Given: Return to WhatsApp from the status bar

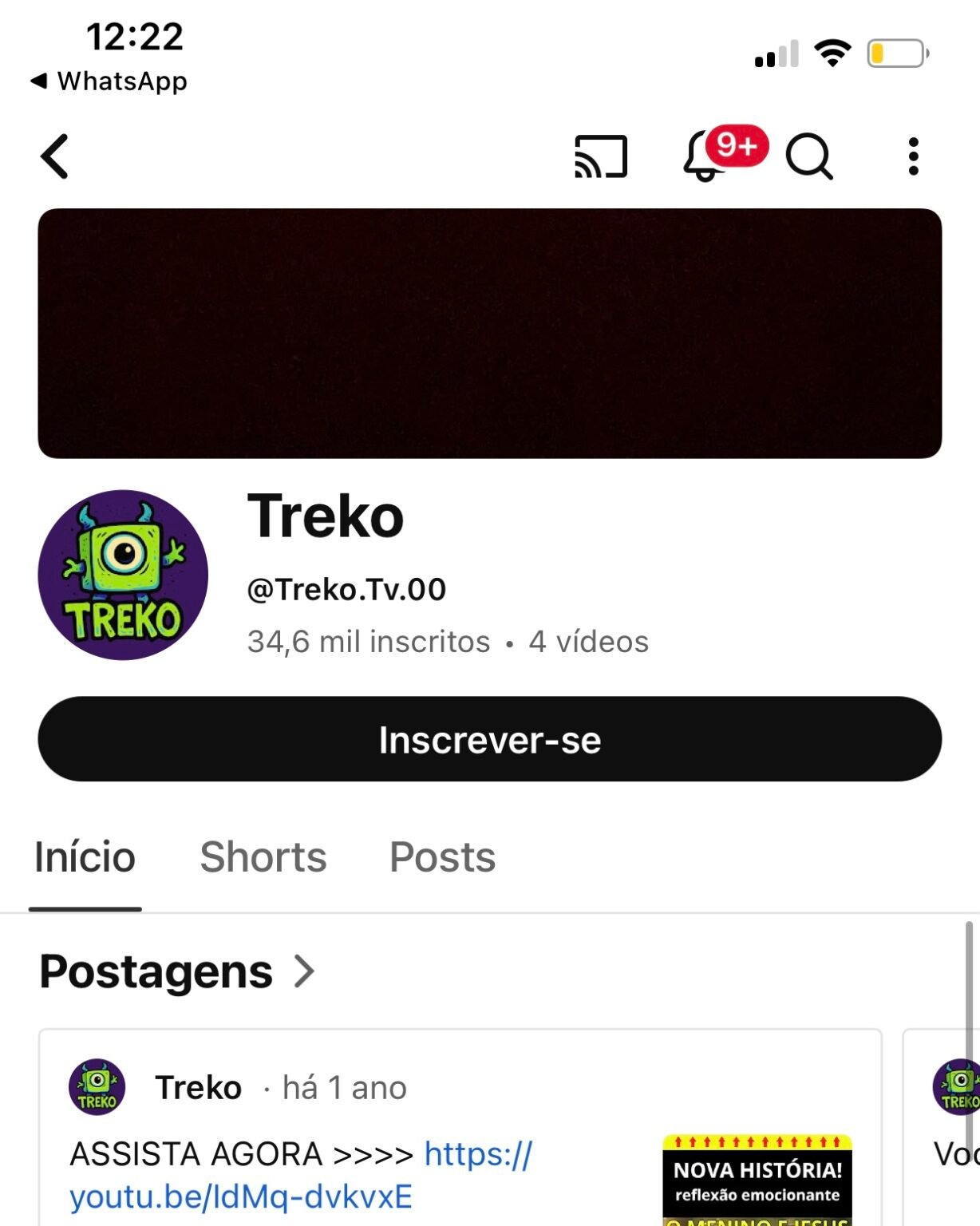Looking at the screenshot, I should point(109,81).
